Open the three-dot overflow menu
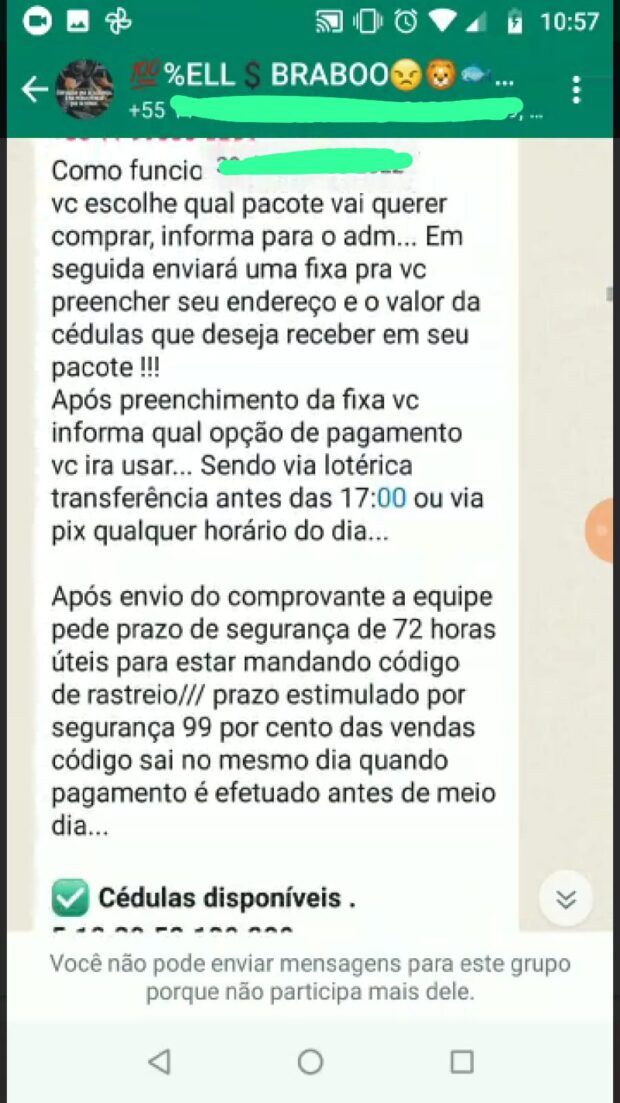Screen dimensions: 620x1103 click(577, 90)
